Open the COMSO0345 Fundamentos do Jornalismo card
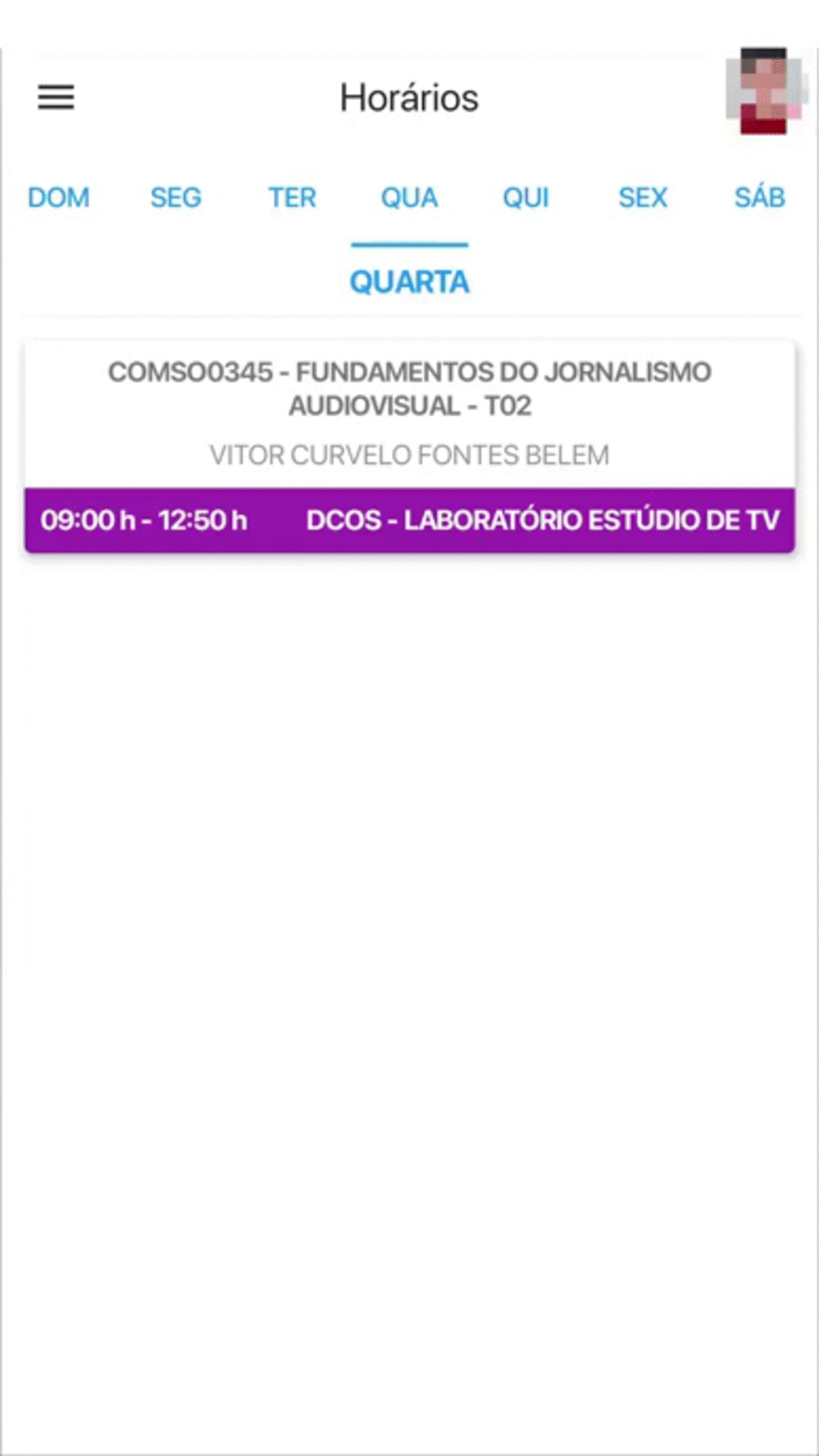The width and height of the screenshot is (819, 1456). click(x=409, y=447)
